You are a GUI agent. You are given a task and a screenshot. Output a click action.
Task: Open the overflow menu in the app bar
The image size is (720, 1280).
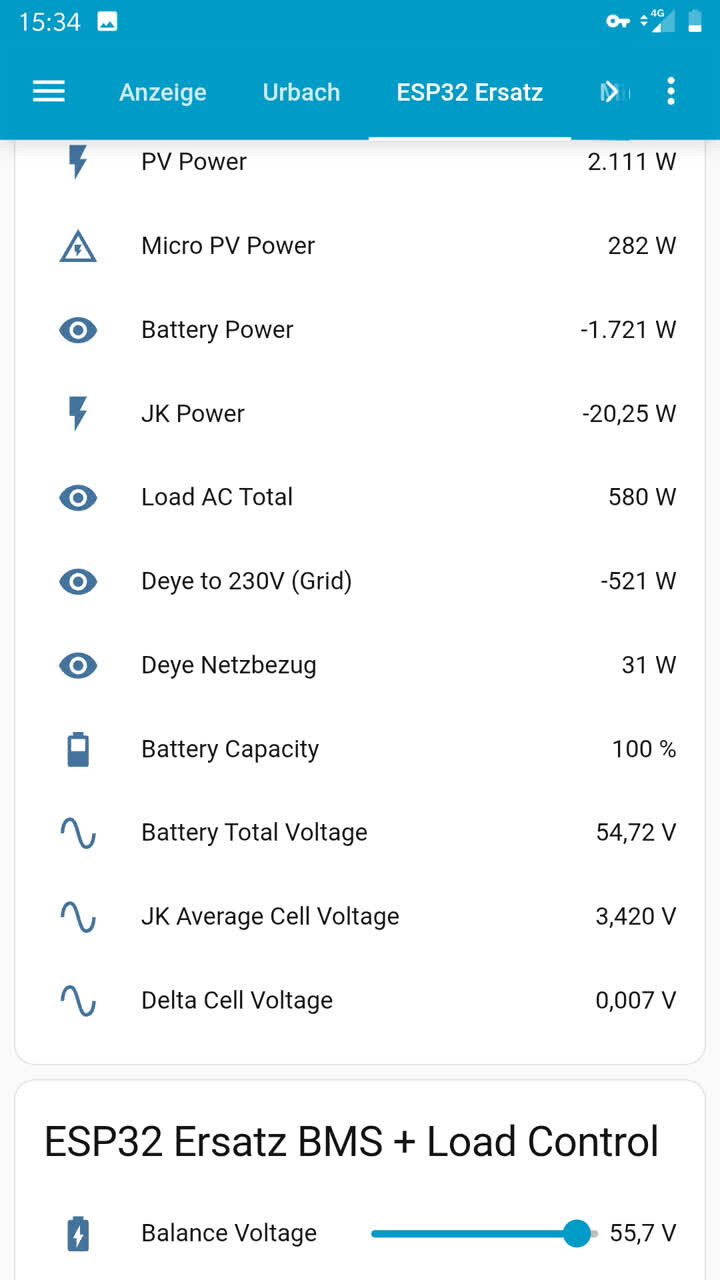pos(670,92)
